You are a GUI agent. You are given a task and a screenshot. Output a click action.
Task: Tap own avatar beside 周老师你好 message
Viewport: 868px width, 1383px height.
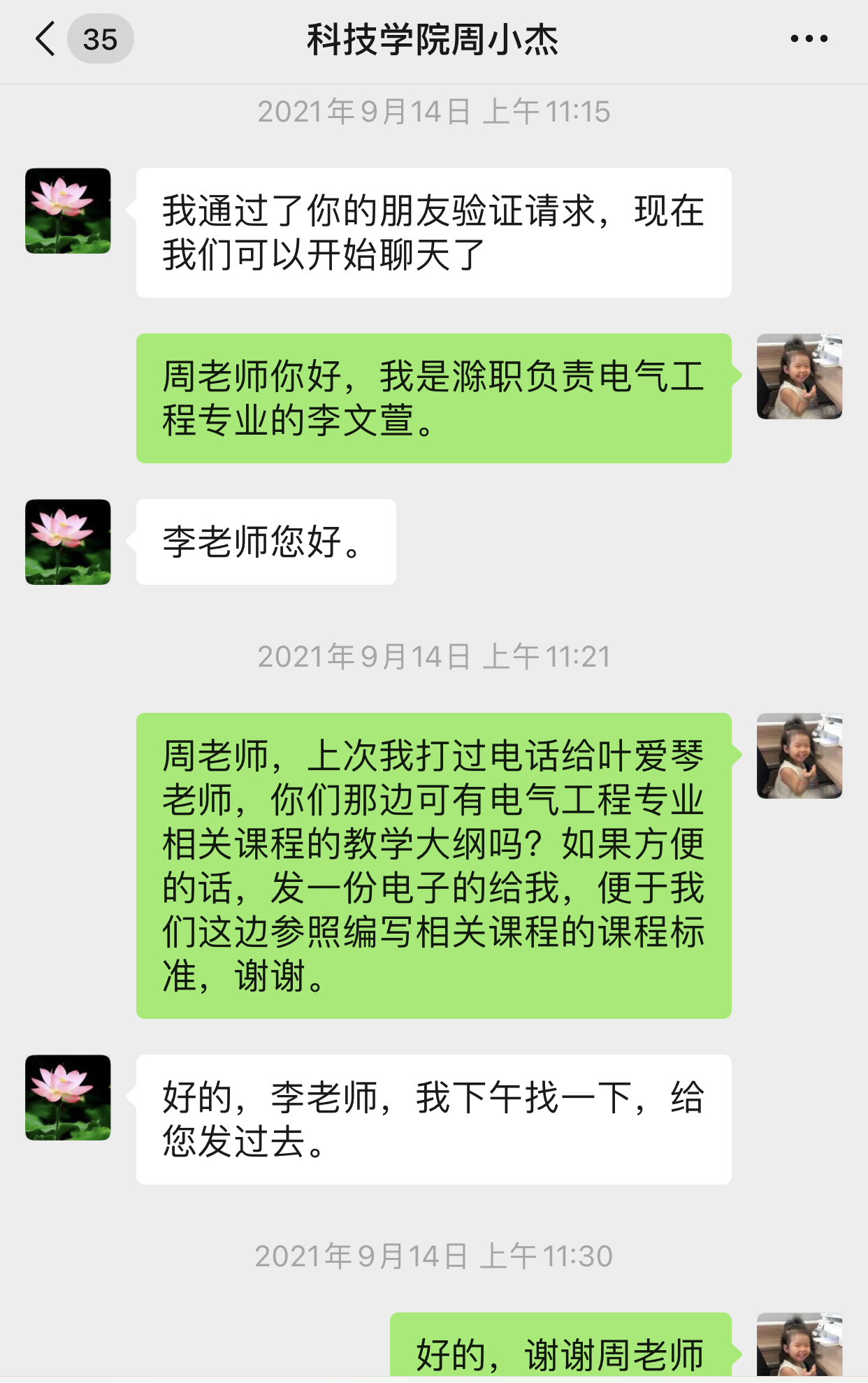pyautogui.click(x=799, y=377)
